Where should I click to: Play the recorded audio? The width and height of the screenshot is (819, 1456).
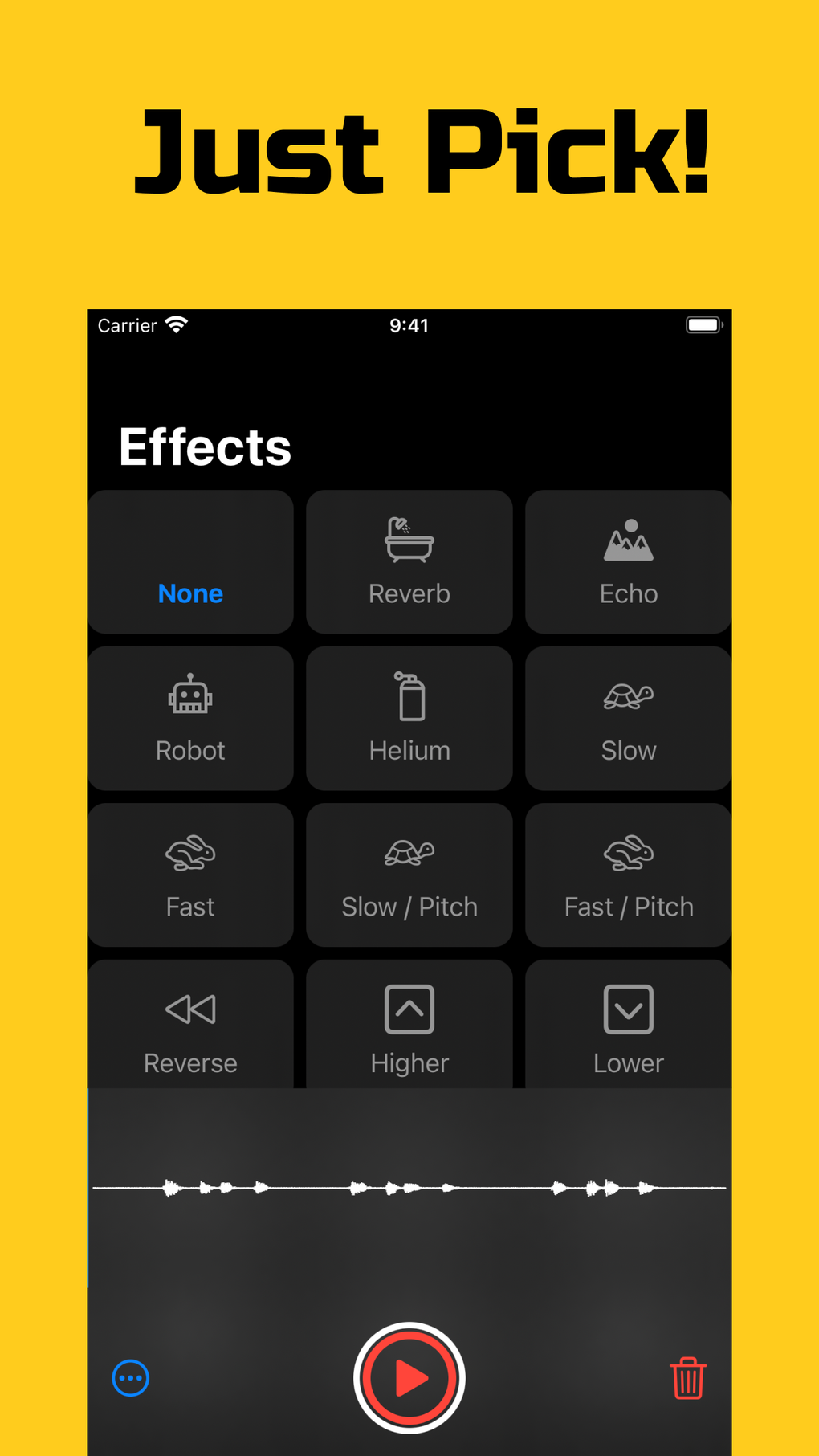tap(409, 1376)
